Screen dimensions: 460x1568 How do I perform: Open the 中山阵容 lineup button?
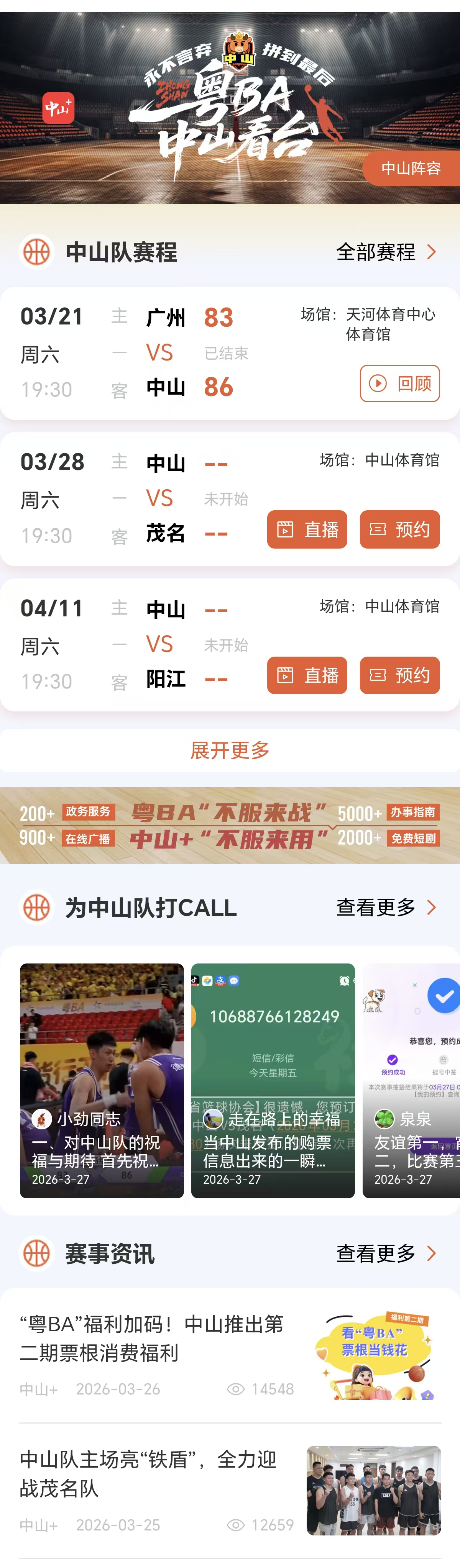(411, 169)
